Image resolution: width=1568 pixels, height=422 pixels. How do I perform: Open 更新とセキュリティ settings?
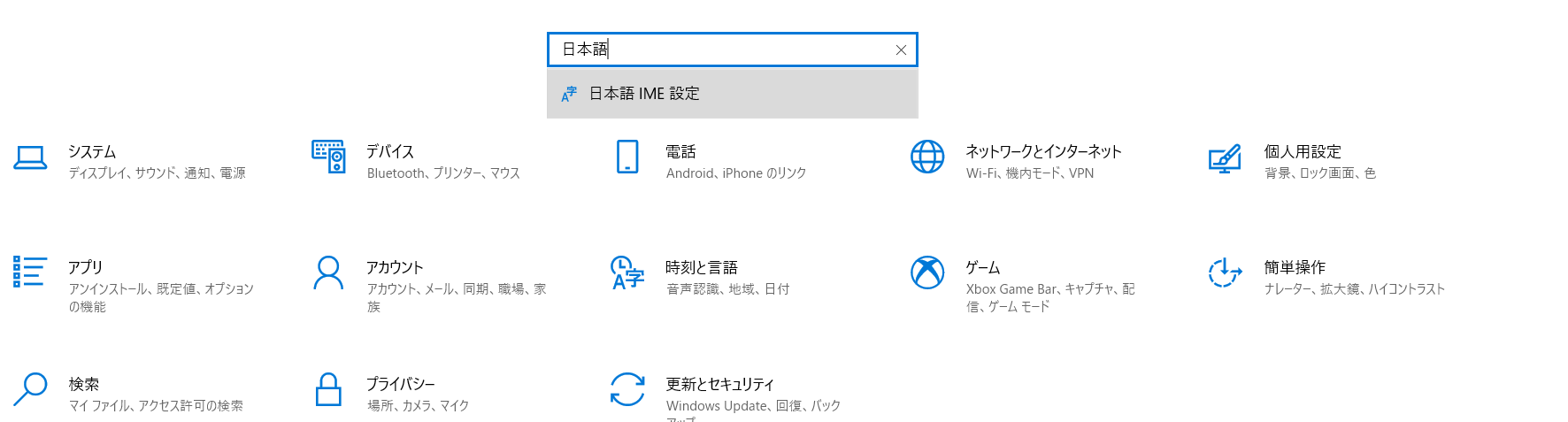pyautogui.click(x=719, y=385)
